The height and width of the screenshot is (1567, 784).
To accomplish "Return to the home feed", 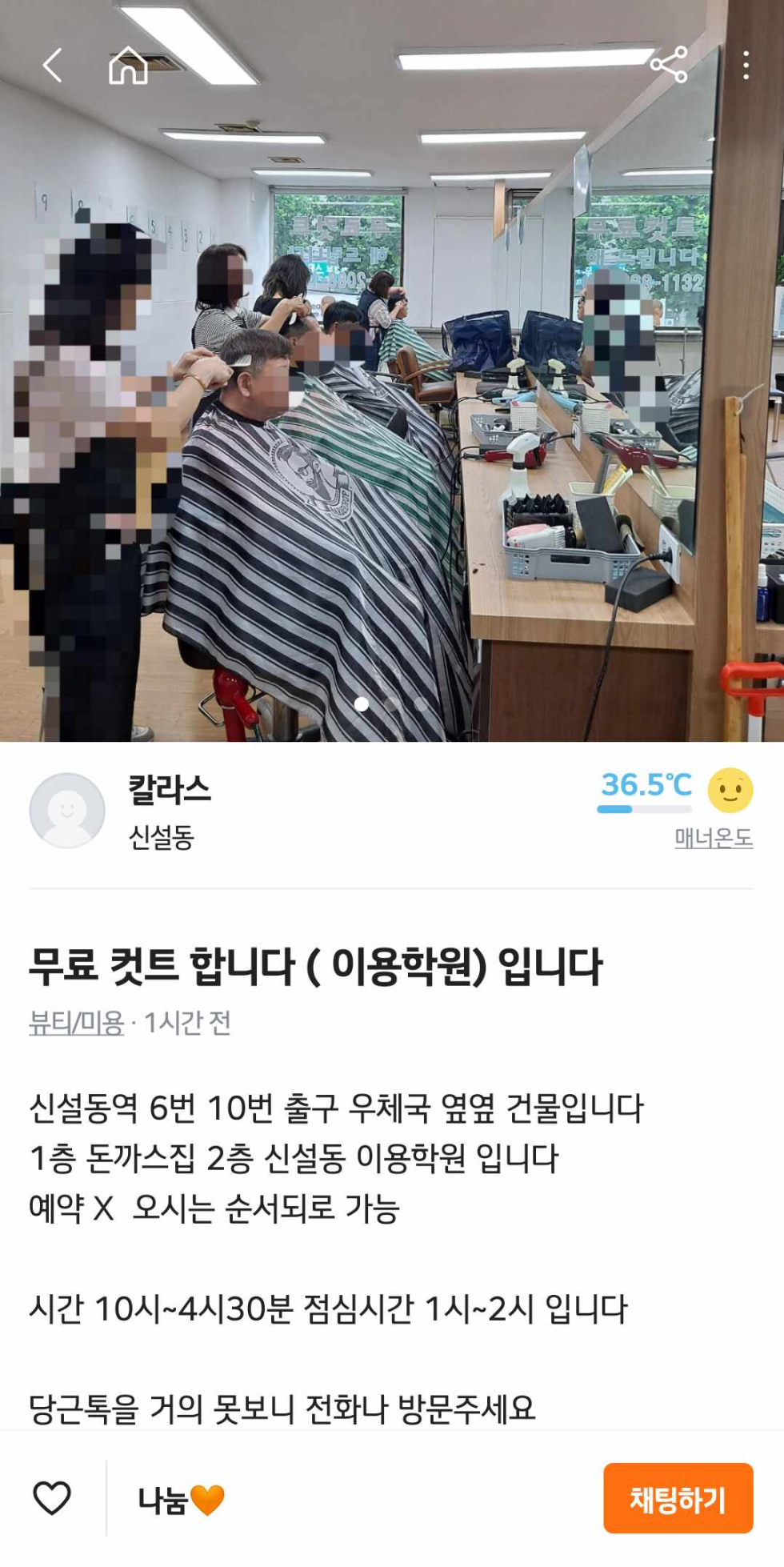I will click(x=128, y=66).
